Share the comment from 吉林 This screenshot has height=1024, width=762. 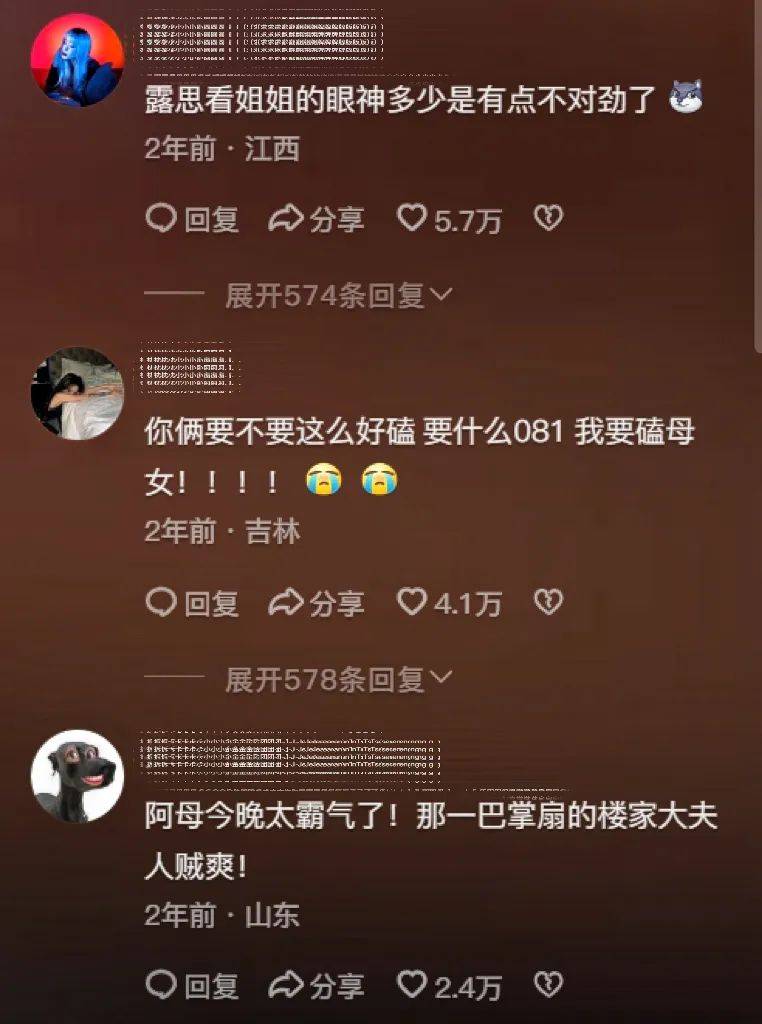point(317,603)
